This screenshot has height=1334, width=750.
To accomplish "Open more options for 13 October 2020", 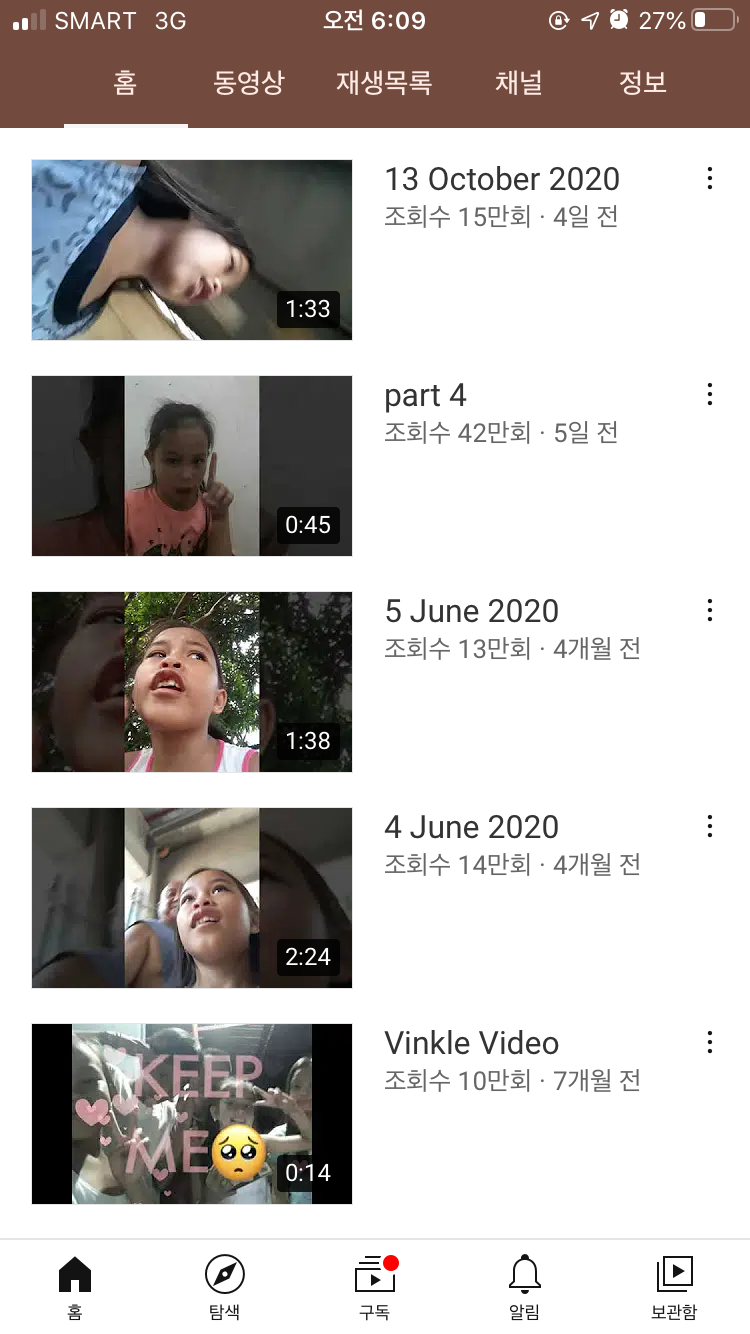I will 709,179.
